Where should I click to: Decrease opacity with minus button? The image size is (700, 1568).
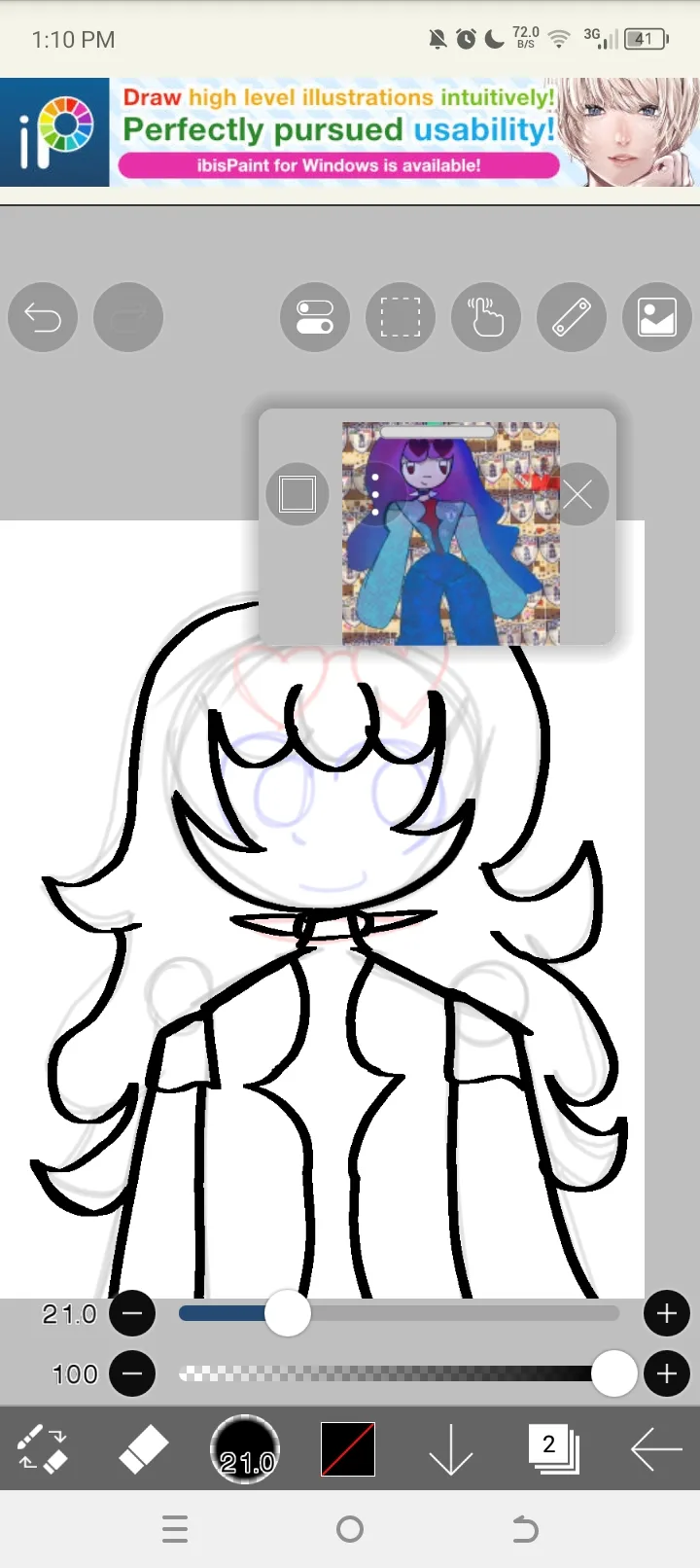click(132, 1374)
